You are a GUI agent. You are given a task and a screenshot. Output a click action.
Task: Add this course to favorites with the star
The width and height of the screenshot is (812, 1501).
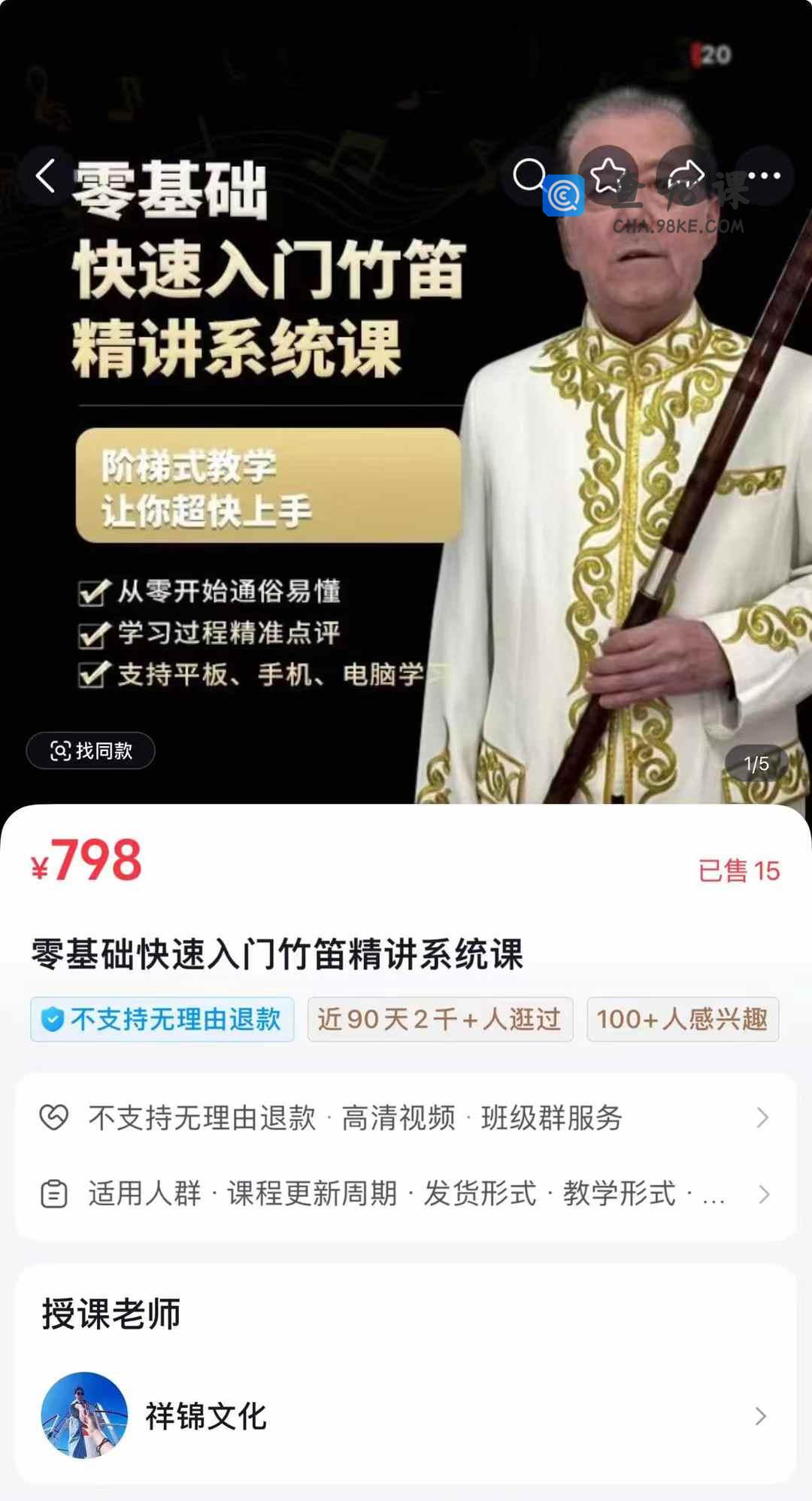pos(608,176)
